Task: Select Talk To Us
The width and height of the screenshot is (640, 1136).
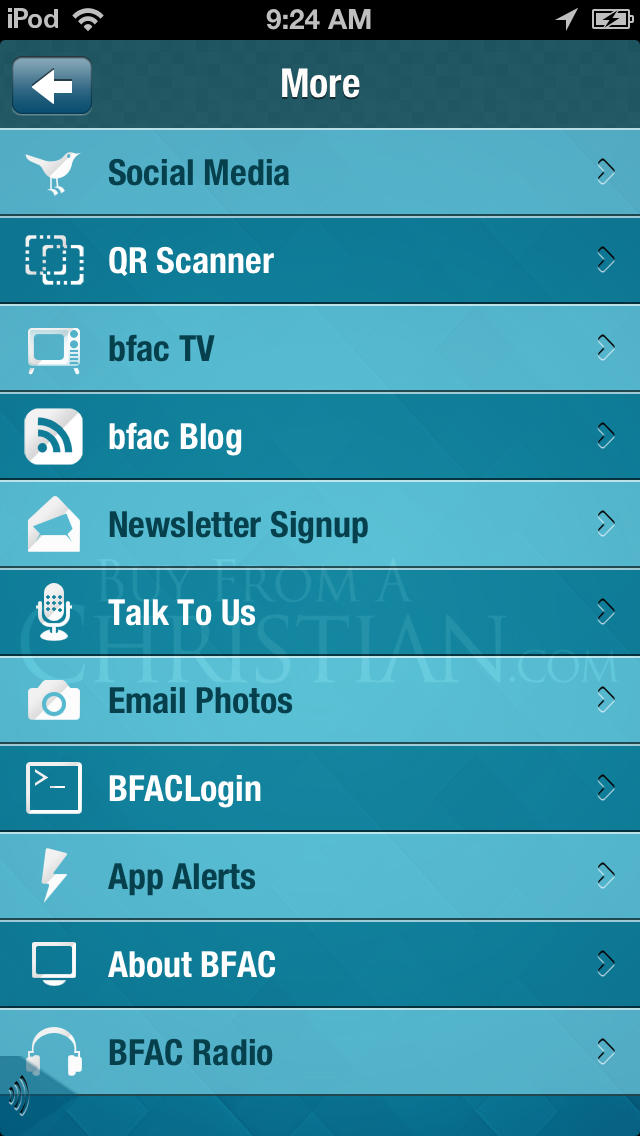Action: [x=320, y=612]
